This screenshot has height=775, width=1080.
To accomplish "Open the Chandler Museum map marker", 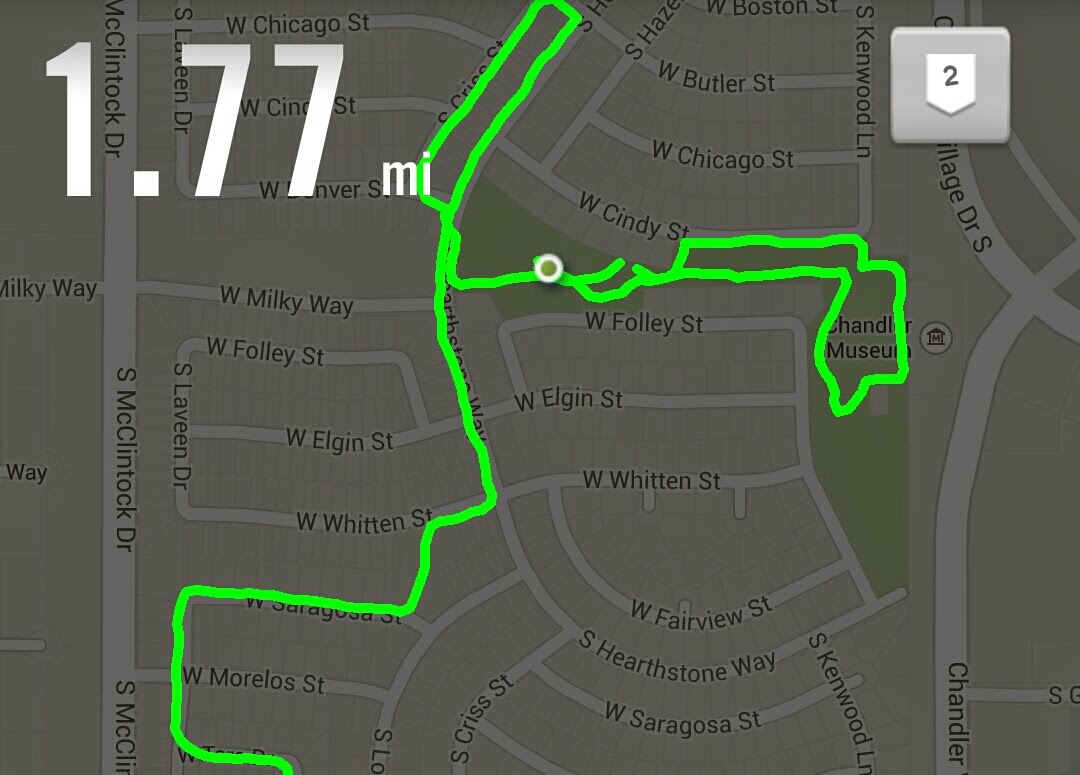I will pyautogui.click(x=937, y=337).
